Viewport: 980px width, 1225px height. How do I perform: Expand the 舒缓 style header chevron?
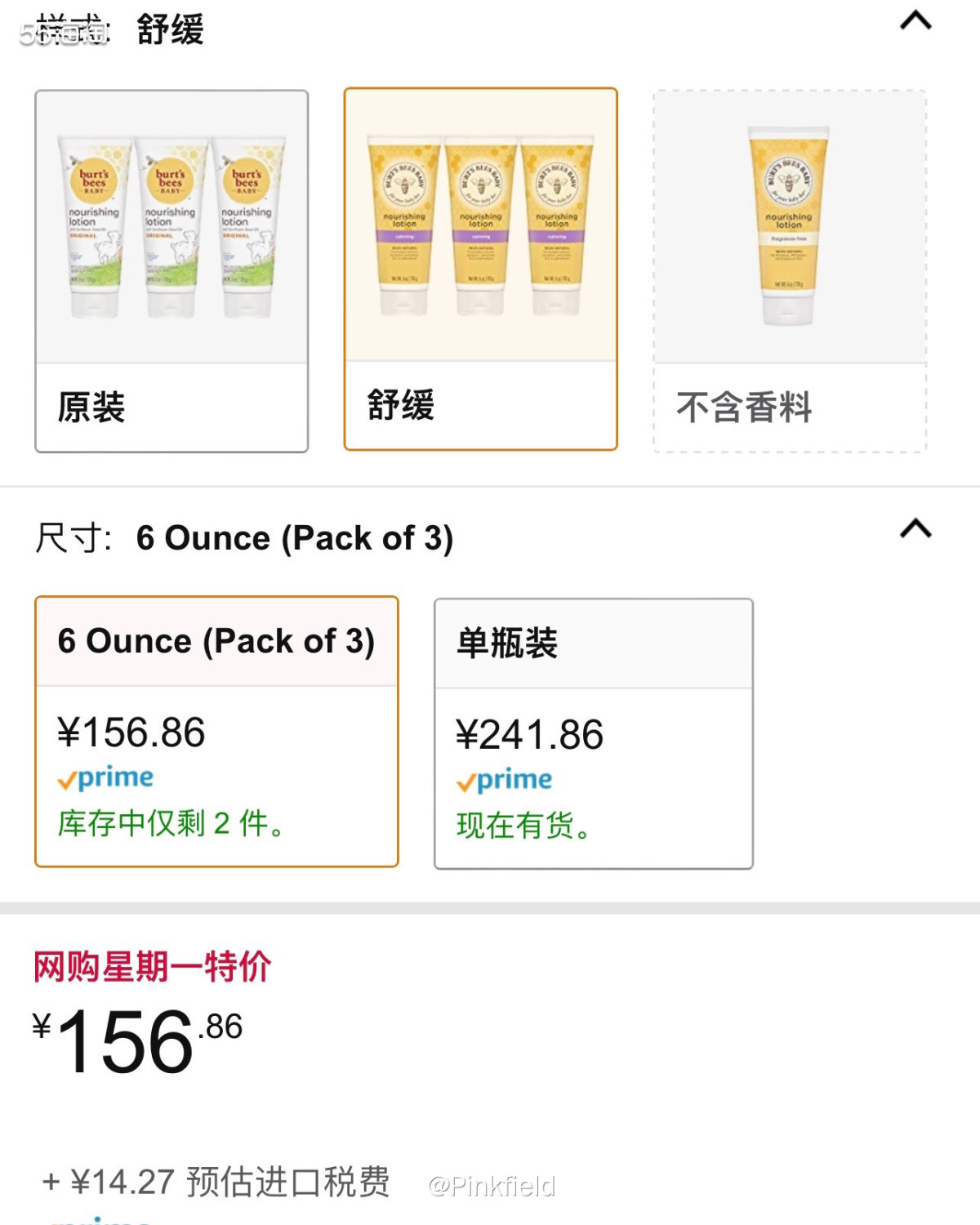(916, 22)
